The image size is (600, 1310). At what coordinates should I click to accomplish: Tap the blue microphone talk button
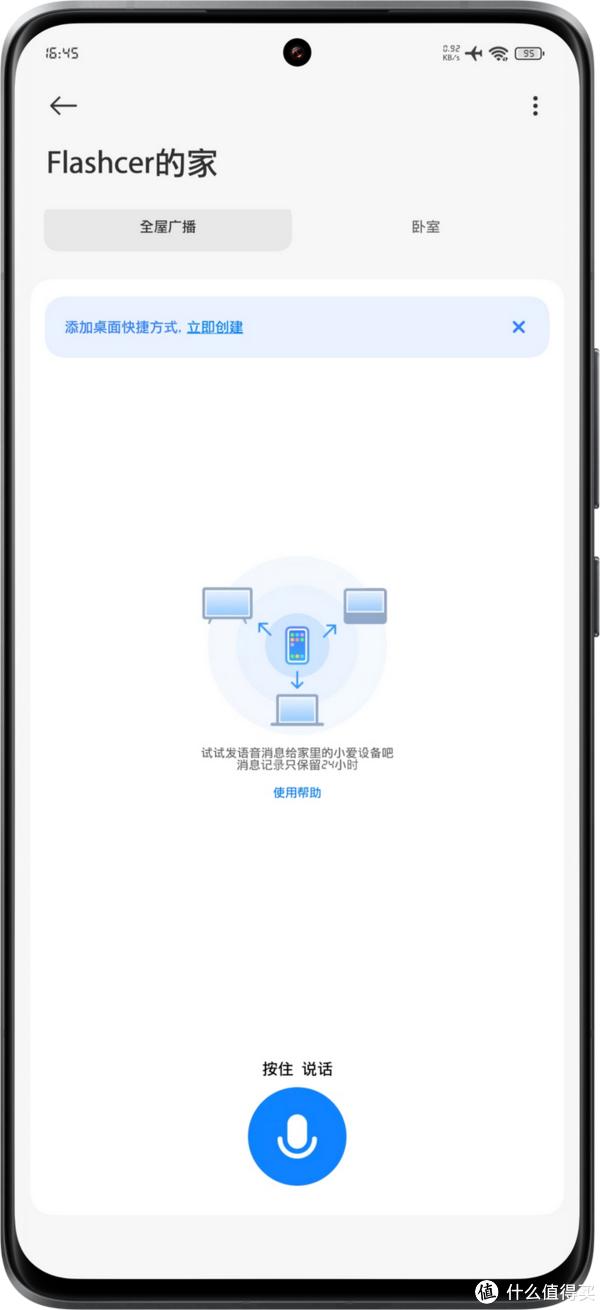[x=297, y=1136]
